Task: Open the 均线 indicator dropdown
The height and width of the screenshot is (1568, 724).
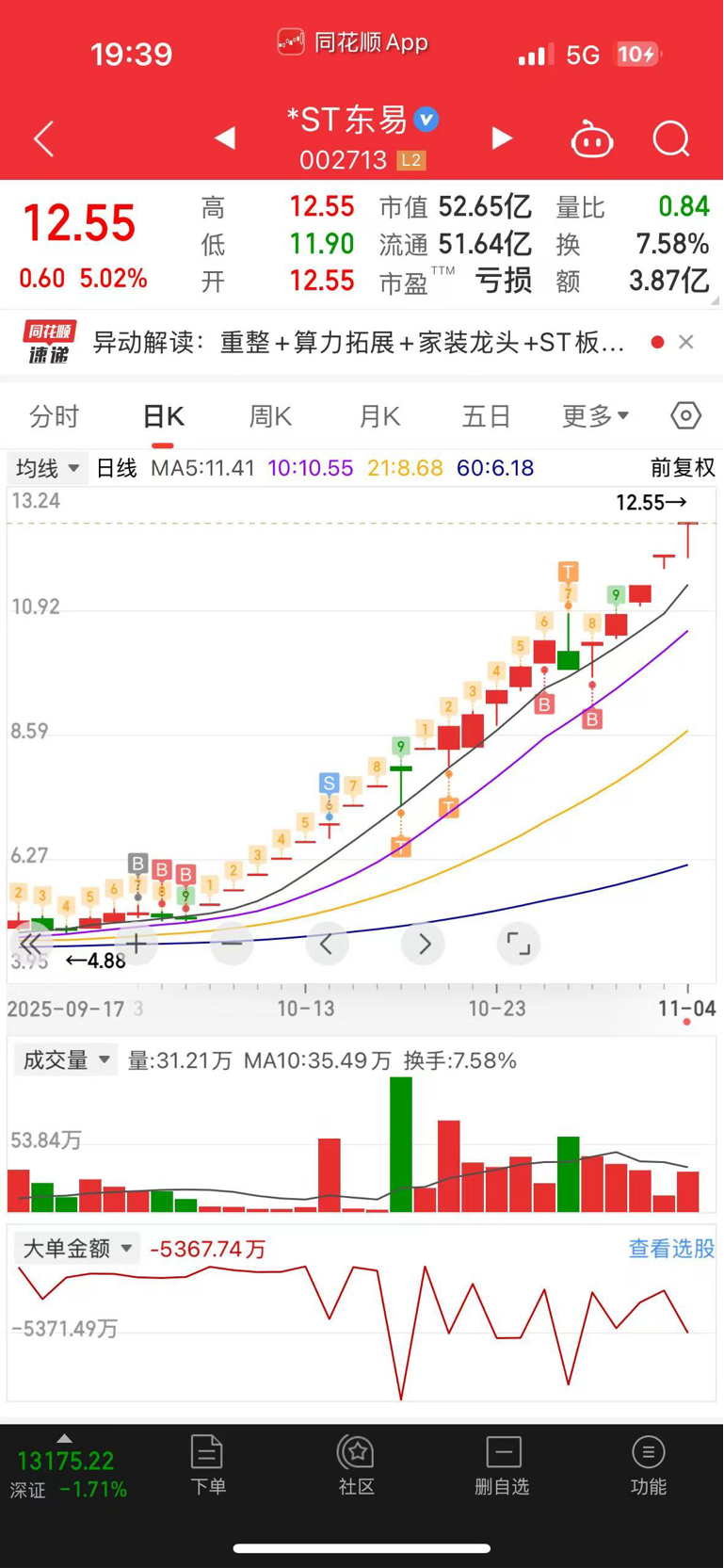Action: 48,468
